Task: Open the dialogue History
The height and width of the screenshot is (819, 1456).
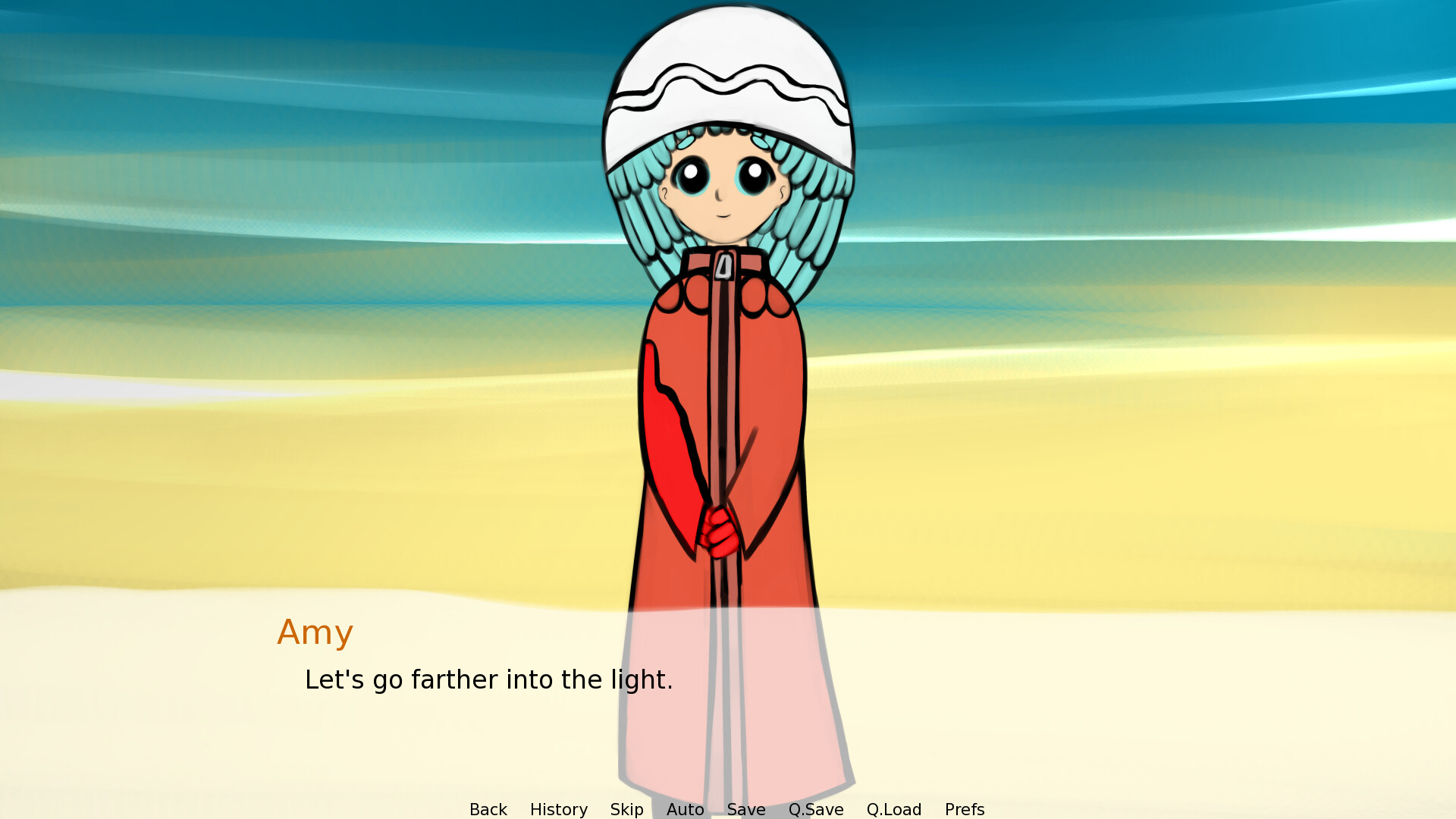Action: tap(558, 809)
